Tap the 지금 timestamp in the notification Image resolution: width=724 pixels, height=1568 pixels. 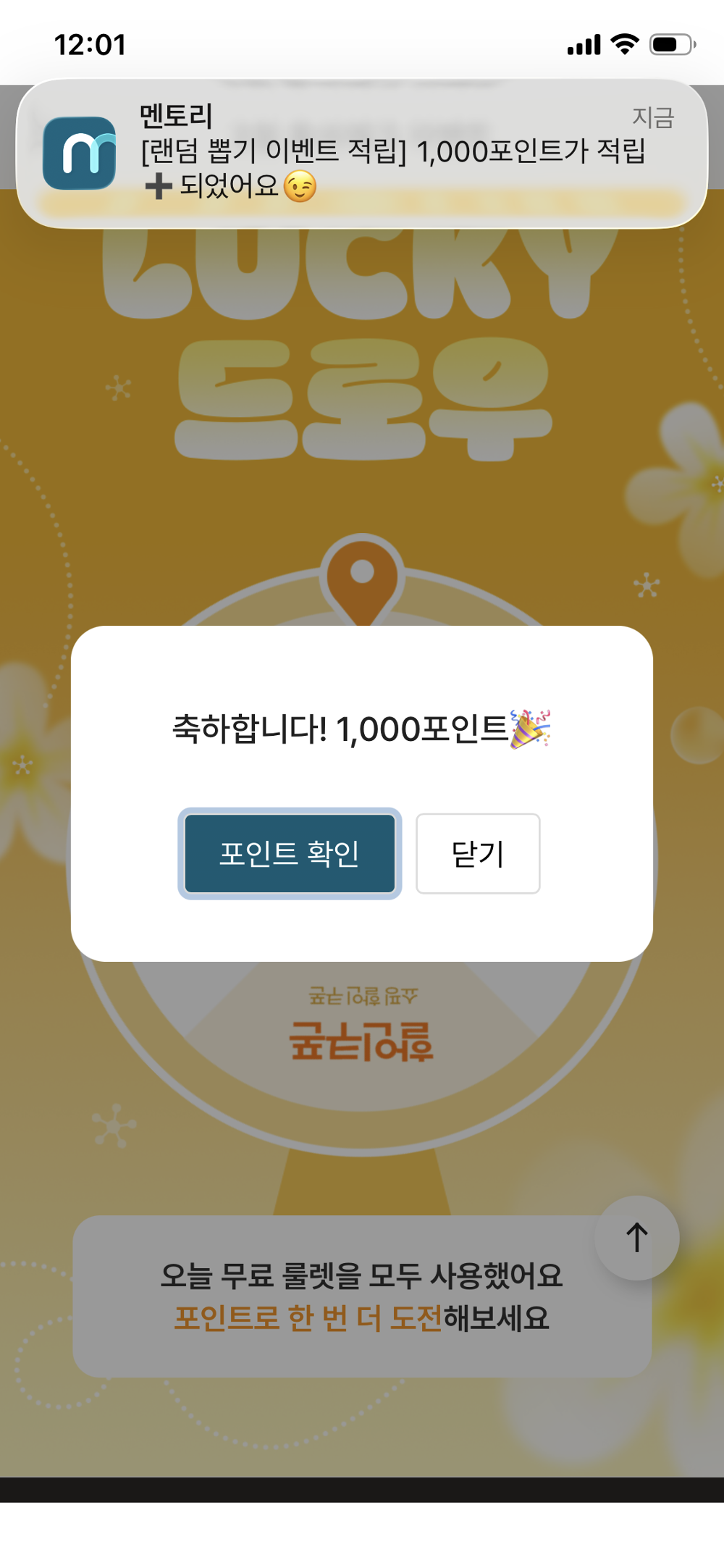[x=654, y=118]
